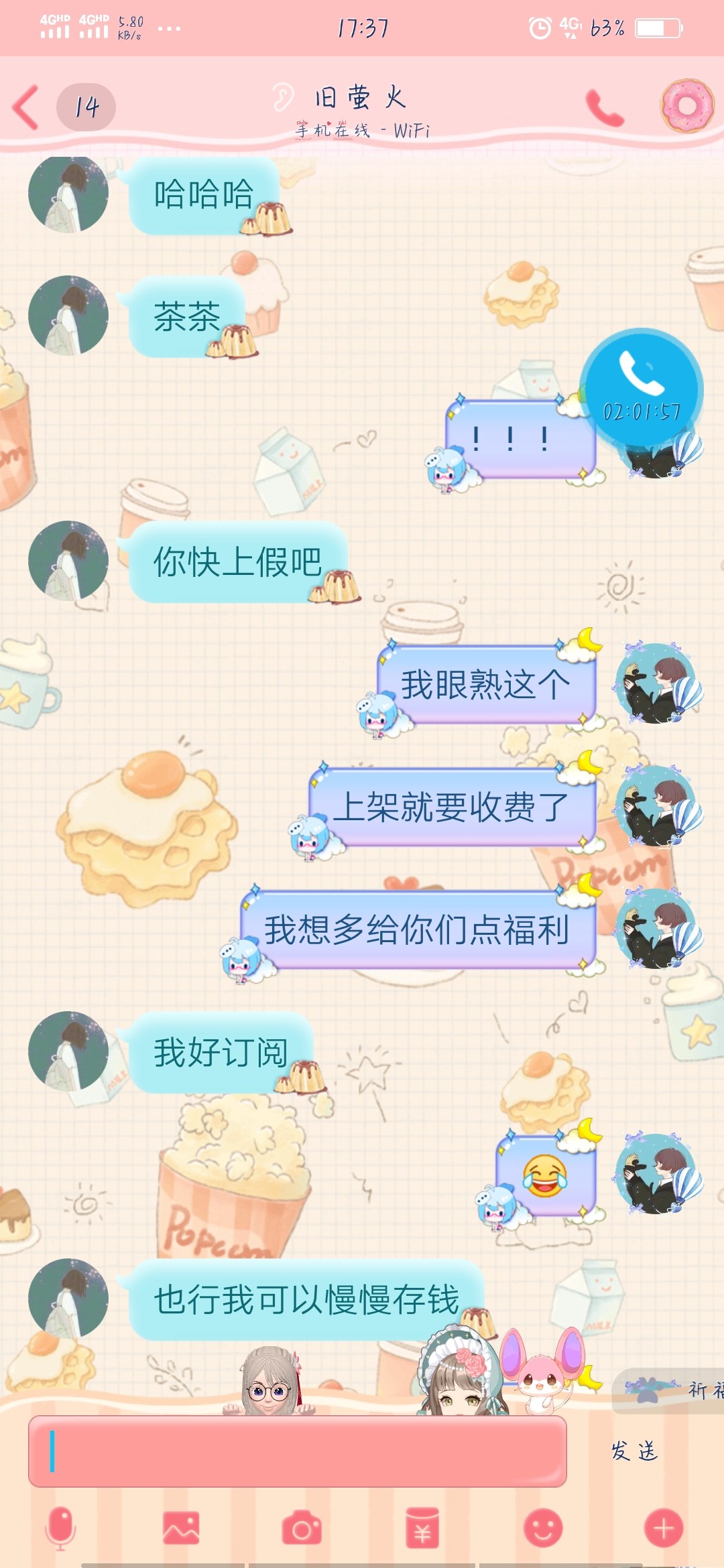
Task: Expand more options with the plus icon
Action: [x=664, y=1528]
